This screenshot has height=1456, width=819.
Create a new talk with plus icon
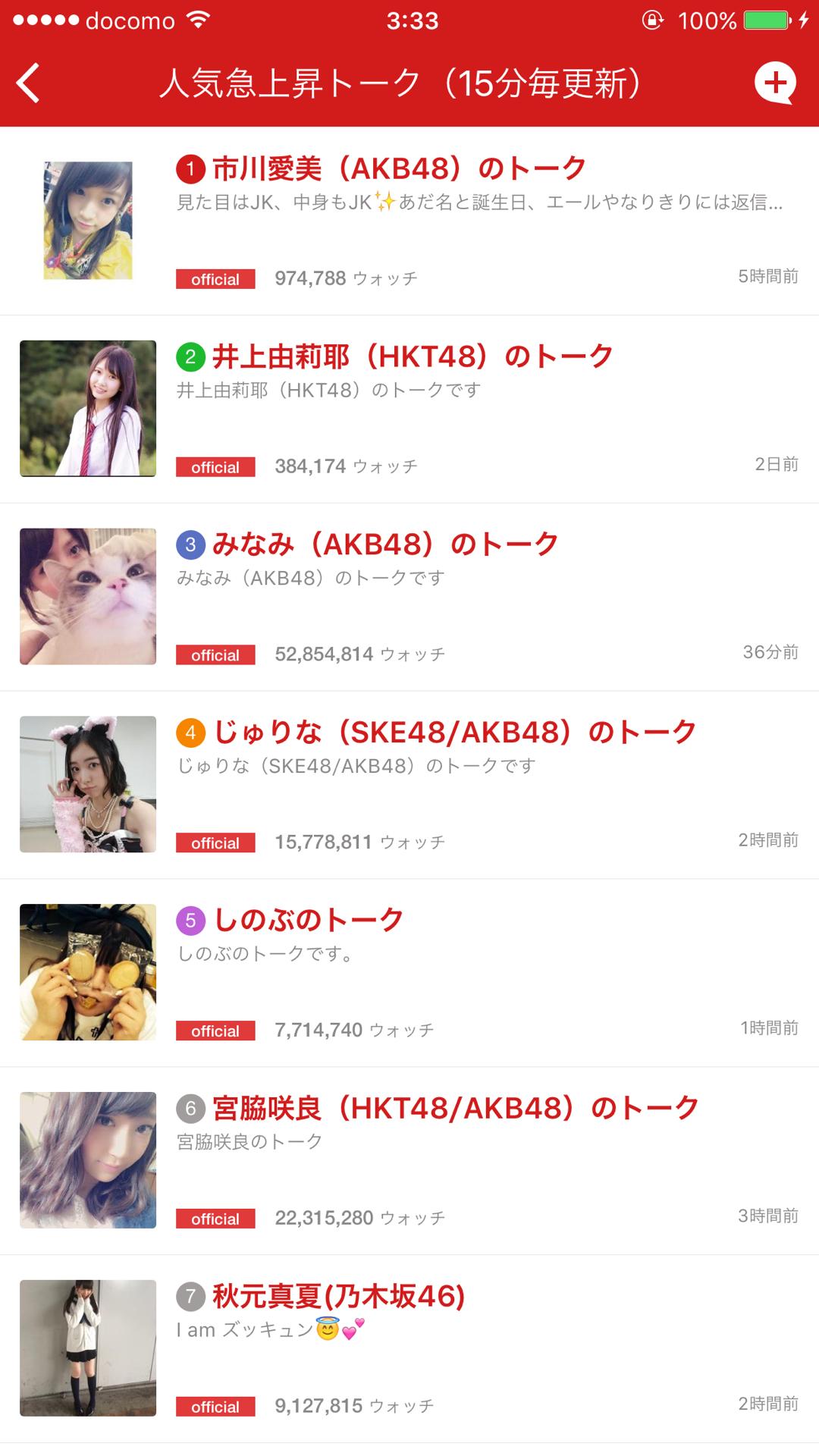[774, 83]
